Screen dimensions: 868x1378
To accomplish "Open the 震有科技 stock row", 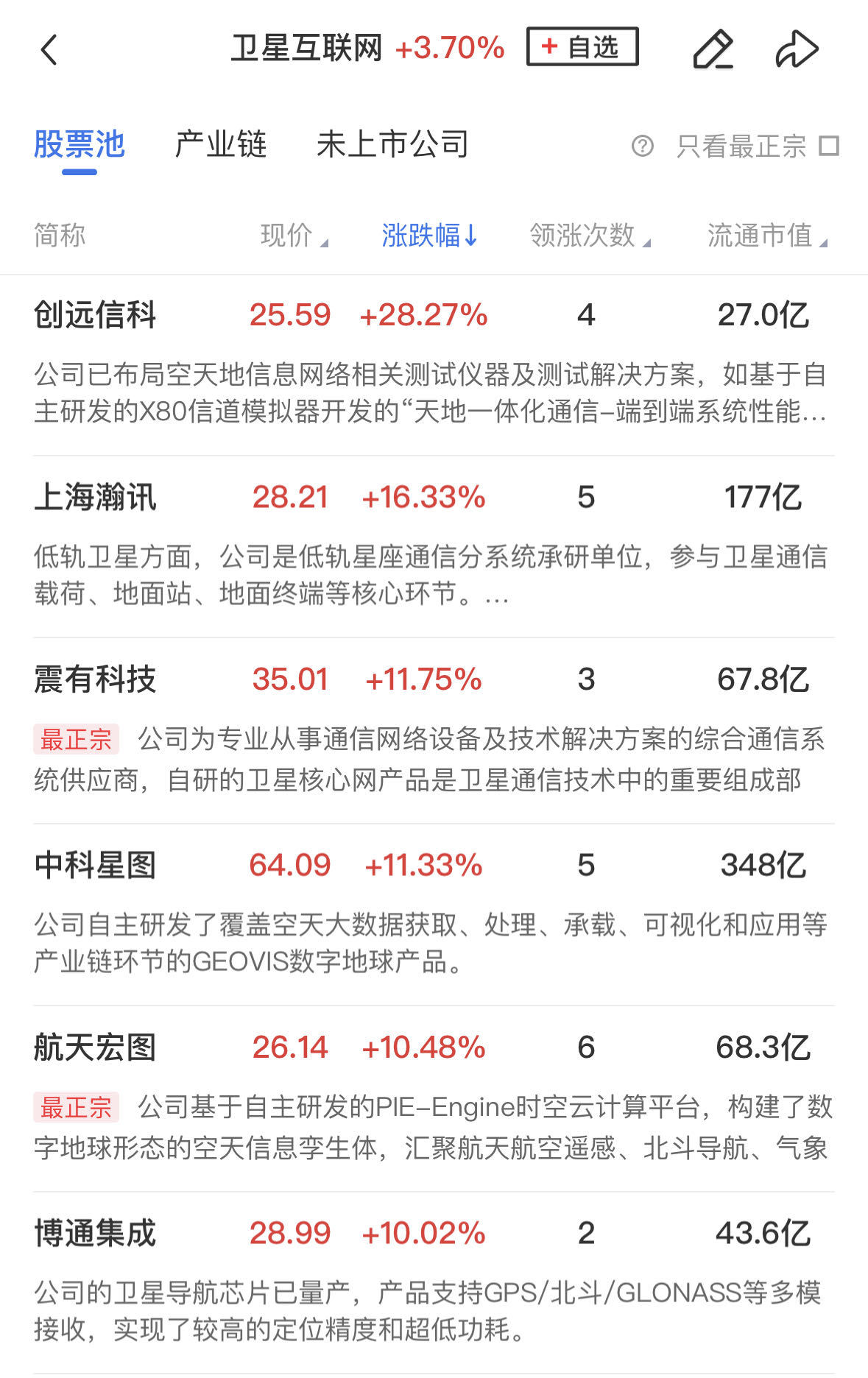I will point(96,679).
